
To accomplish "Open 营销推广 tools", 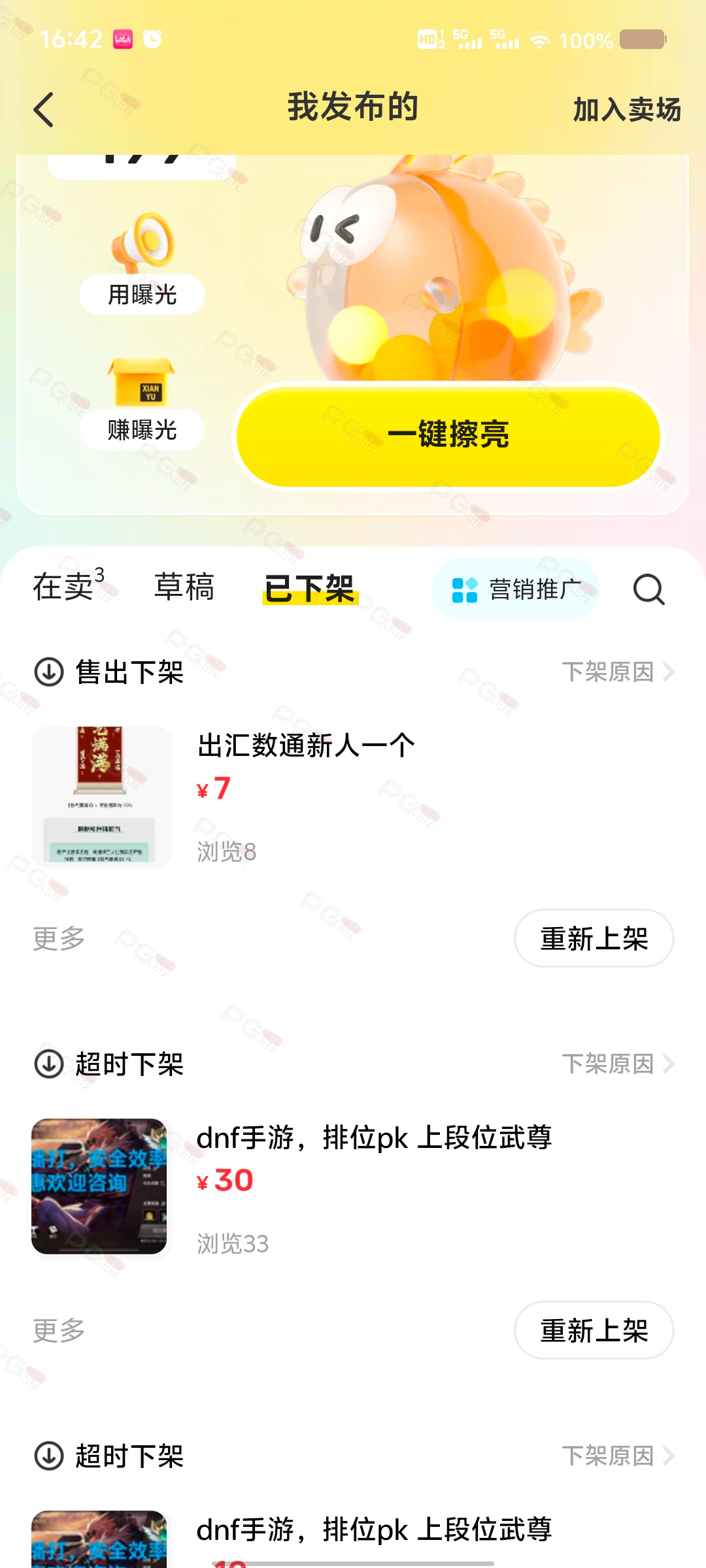I will coord(516,589).
